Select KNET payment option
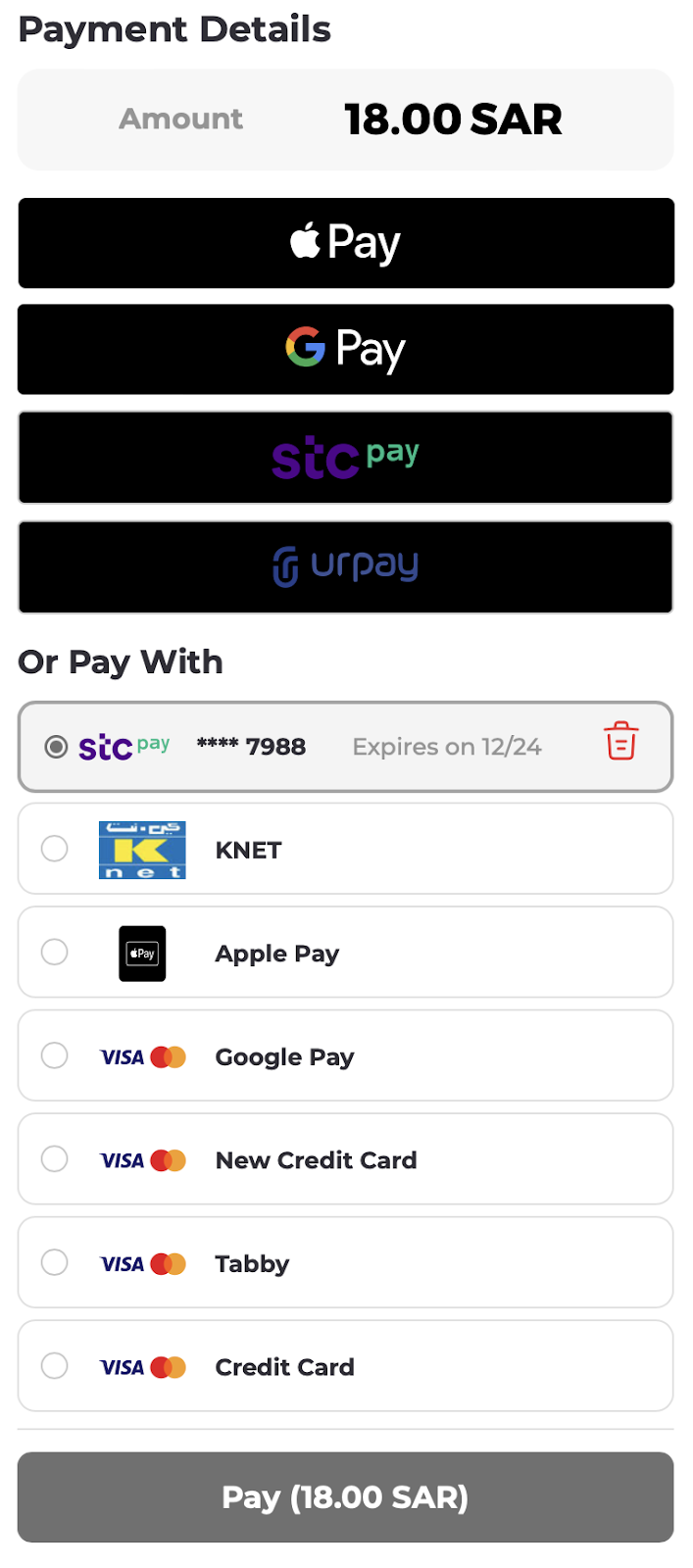 (55, 849)
